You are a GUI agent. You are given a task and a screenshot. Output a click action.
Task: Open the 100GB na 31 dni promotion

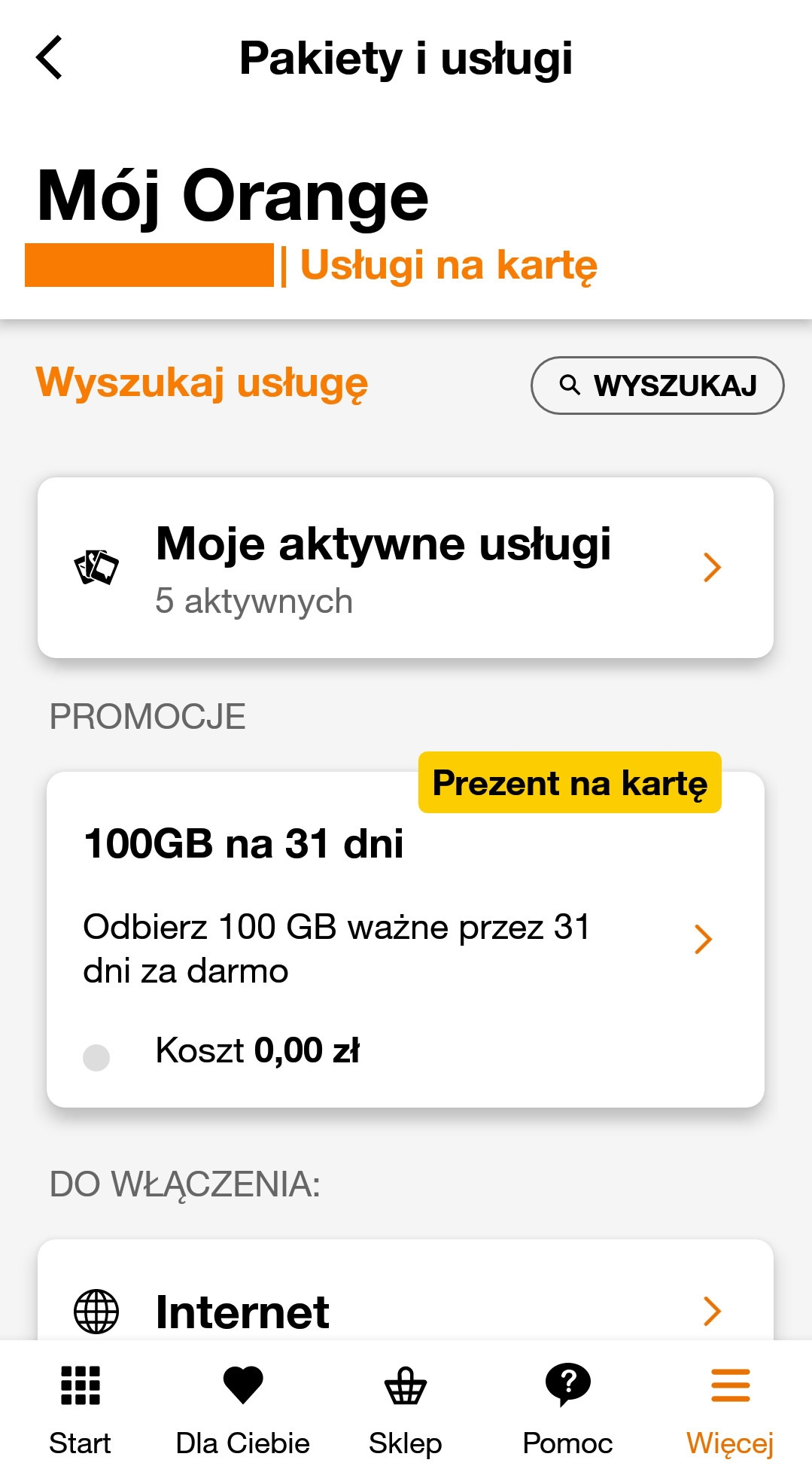pyautogui.click(x=406, y=940)
